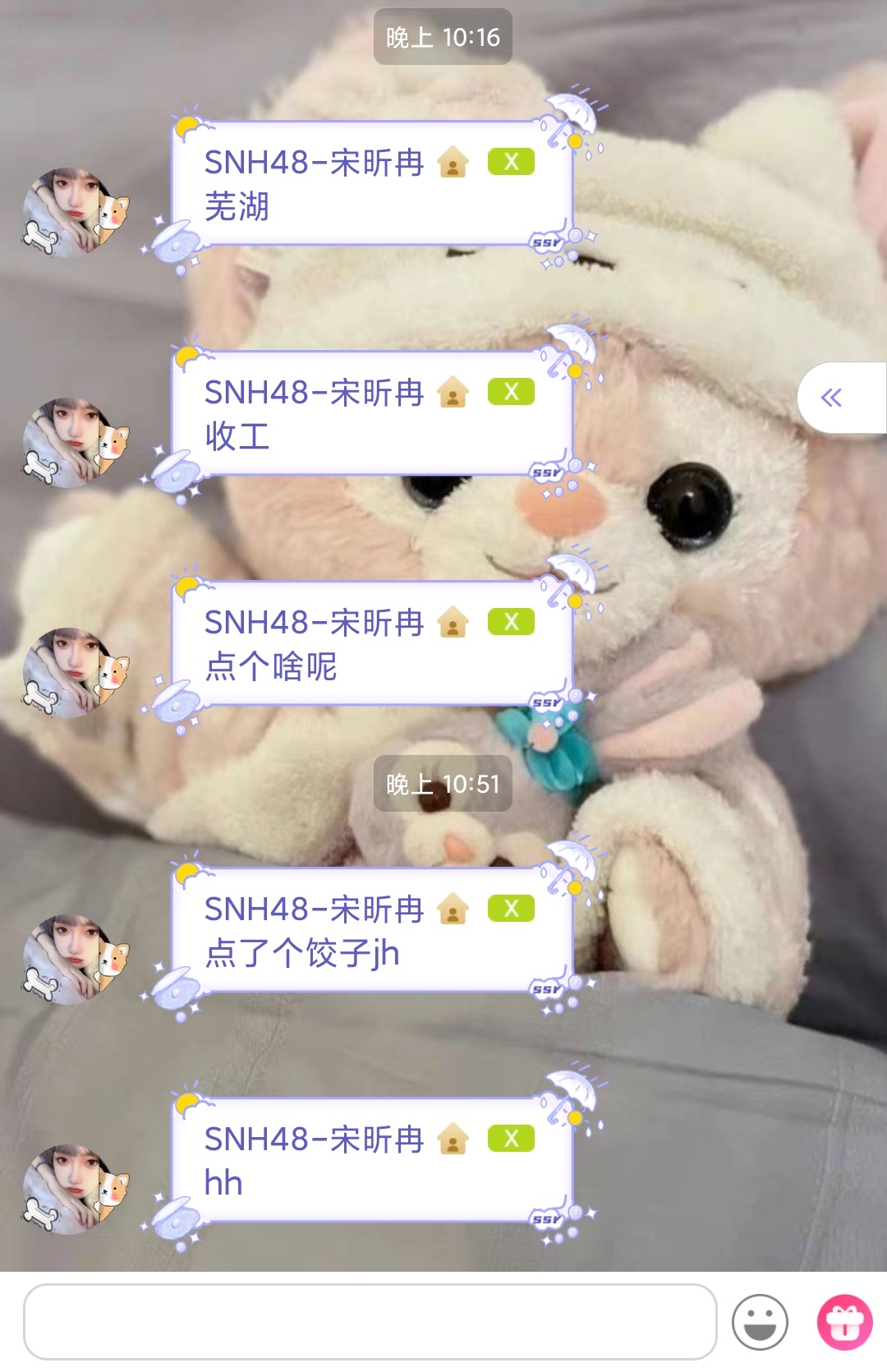This screenshot has width=887, height=1372.
Task: Open sender's avatar beside the 收工 message
Action: (x=76, y=444)
